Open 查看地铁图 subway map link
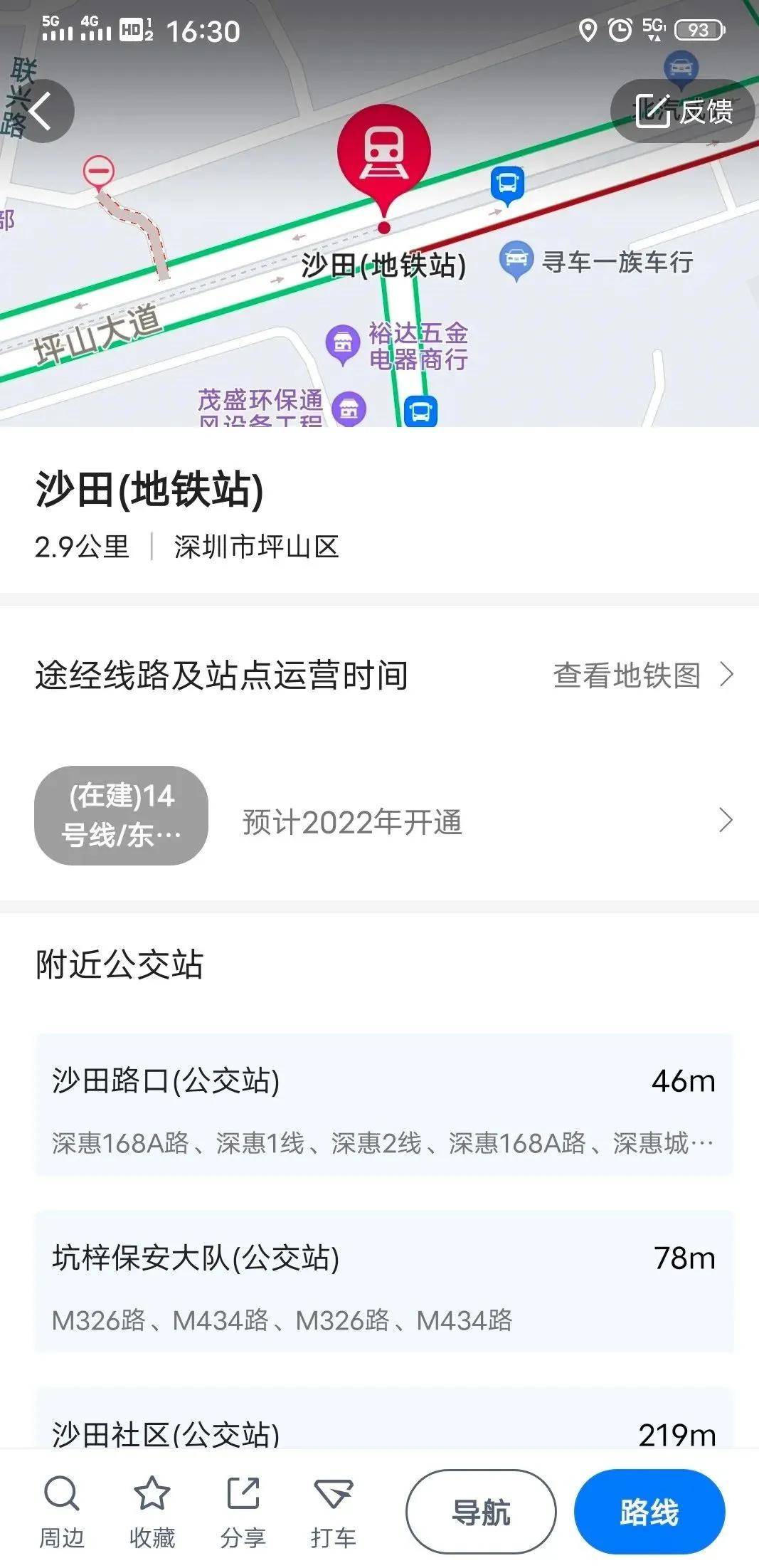 coord(643,675)
